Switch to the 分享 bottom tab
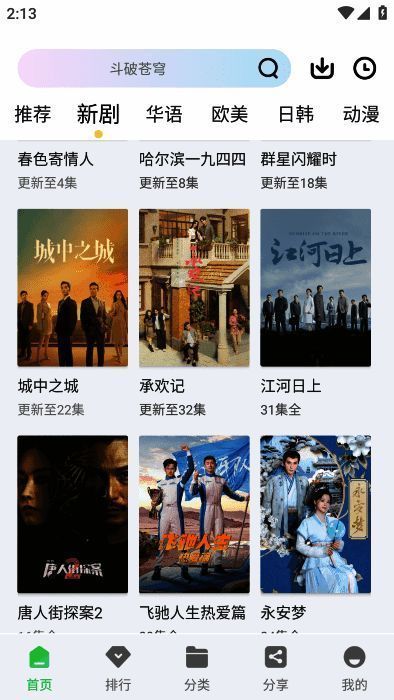This screenshot has width=394, height=700. coord(276,668)
